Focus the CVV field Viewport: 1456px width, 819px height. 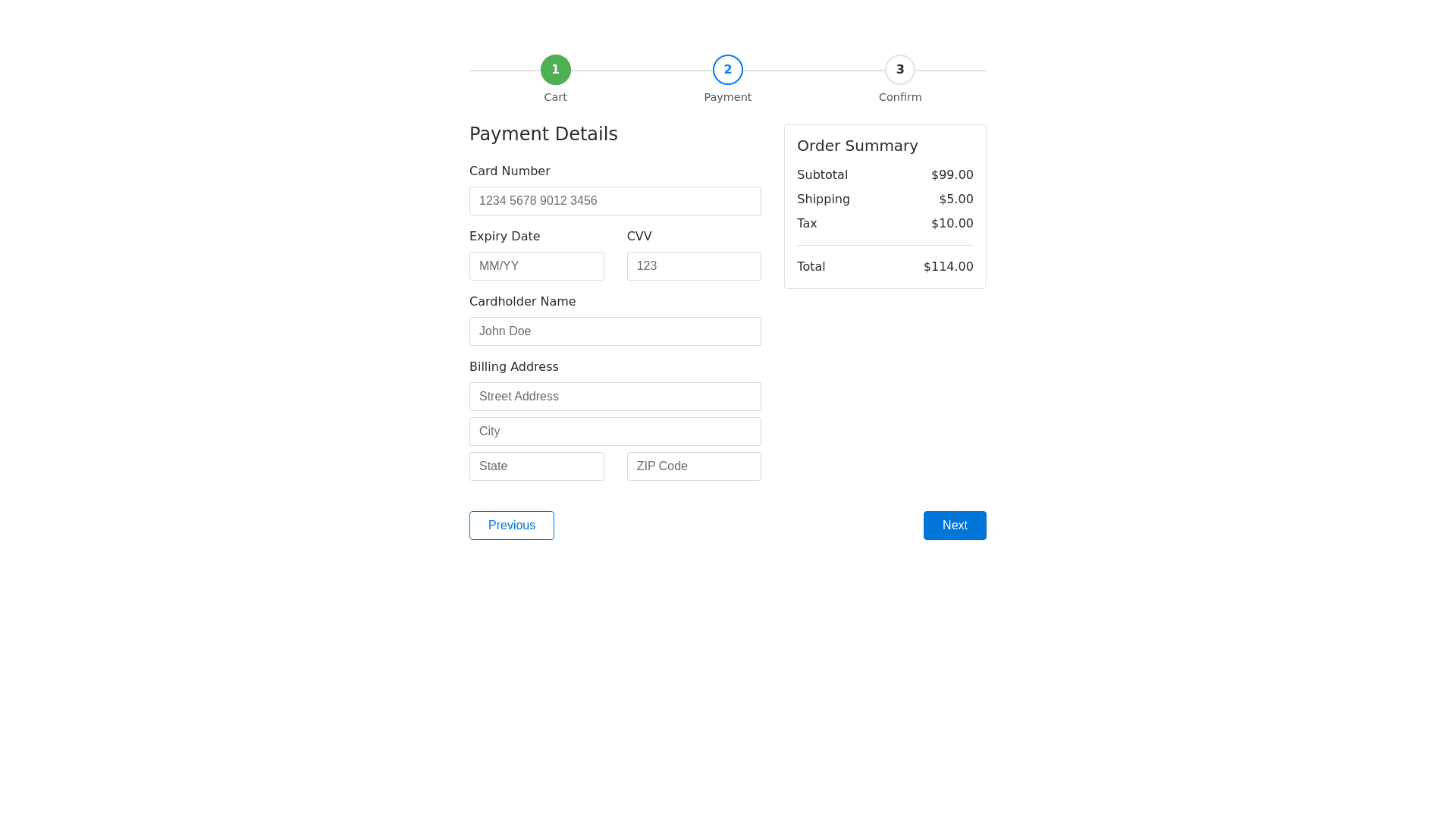694,266
